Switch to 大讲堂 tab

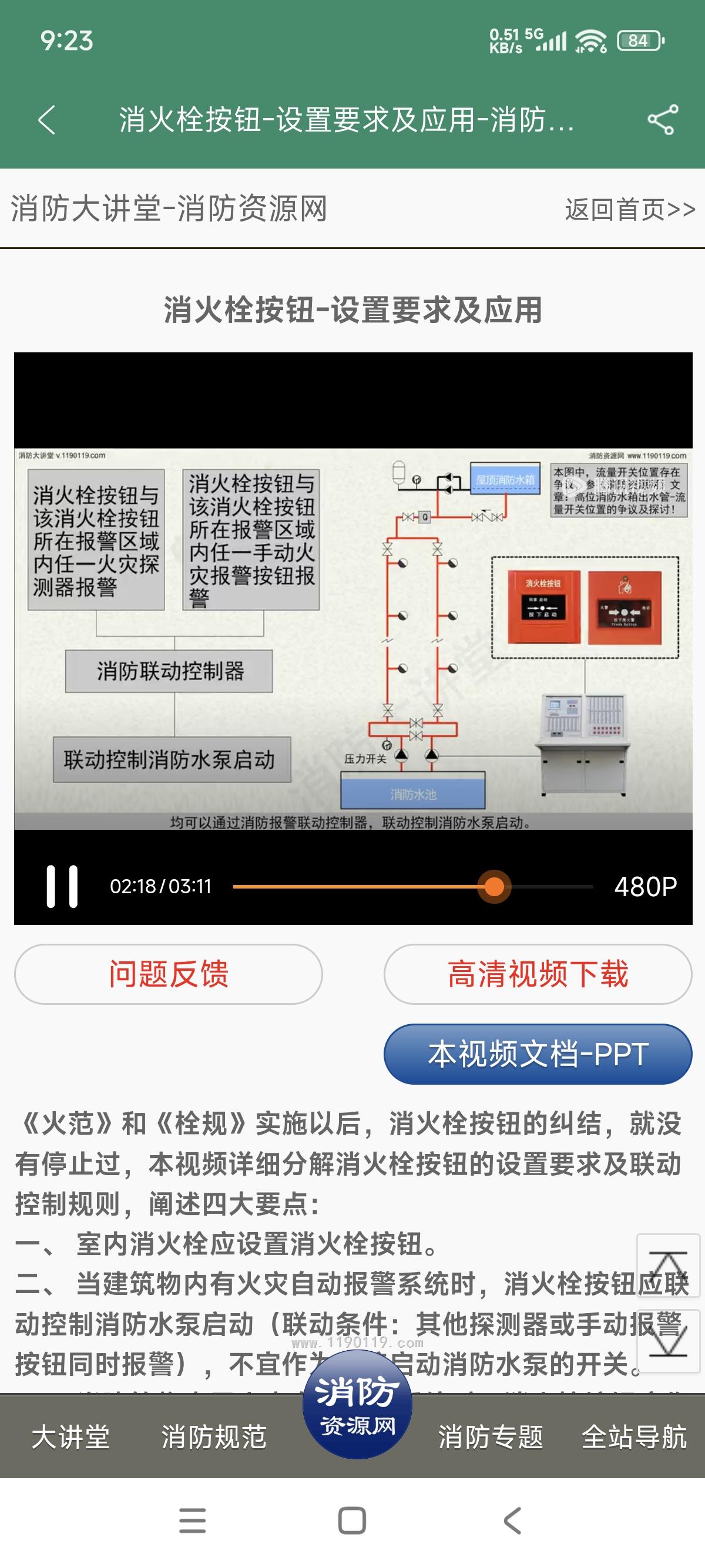tap(70, 1436)
